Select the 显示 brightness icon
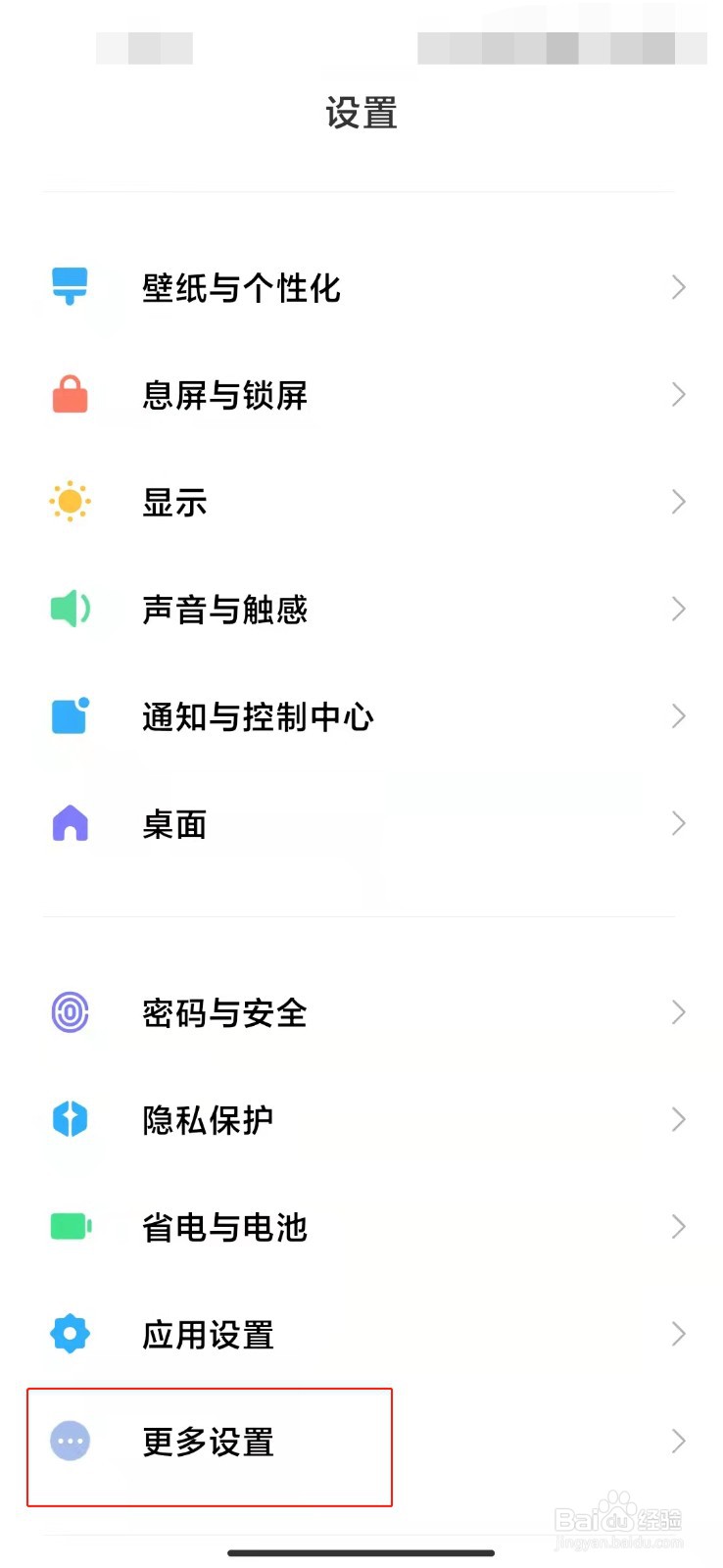723x1568 pixels. (x=69, y=502)
